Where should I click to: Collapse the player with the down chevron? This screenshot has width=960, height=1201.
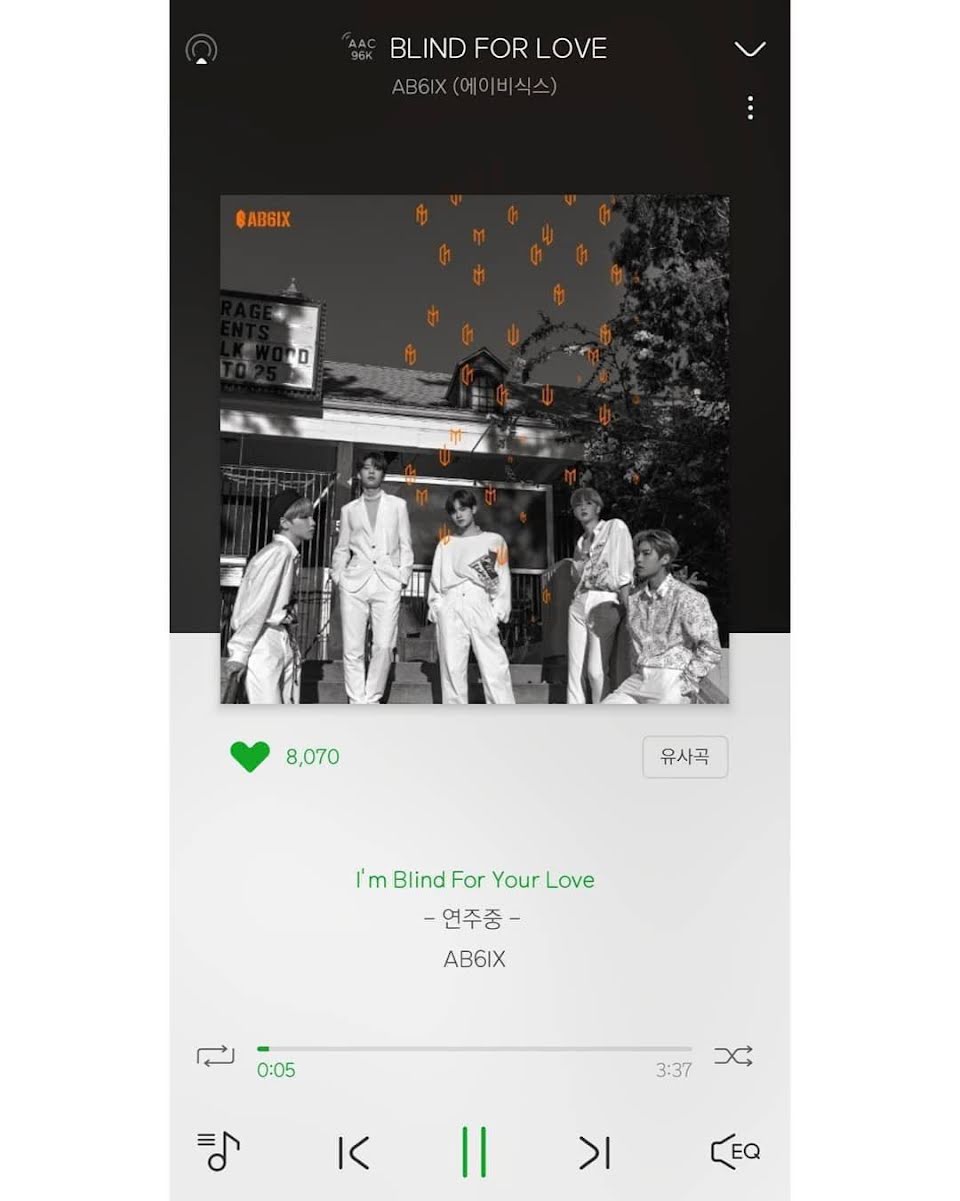[x=749, y=49]
